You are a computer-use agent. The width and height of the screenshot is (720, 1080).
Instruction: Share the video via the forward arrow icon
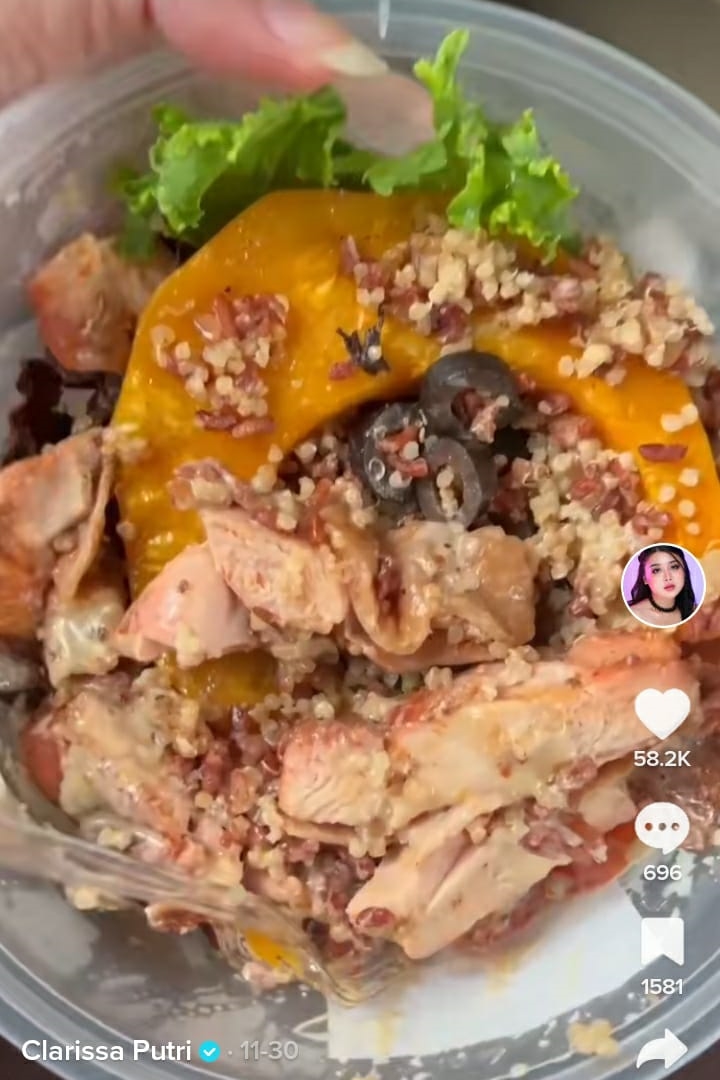[661, 1048]
